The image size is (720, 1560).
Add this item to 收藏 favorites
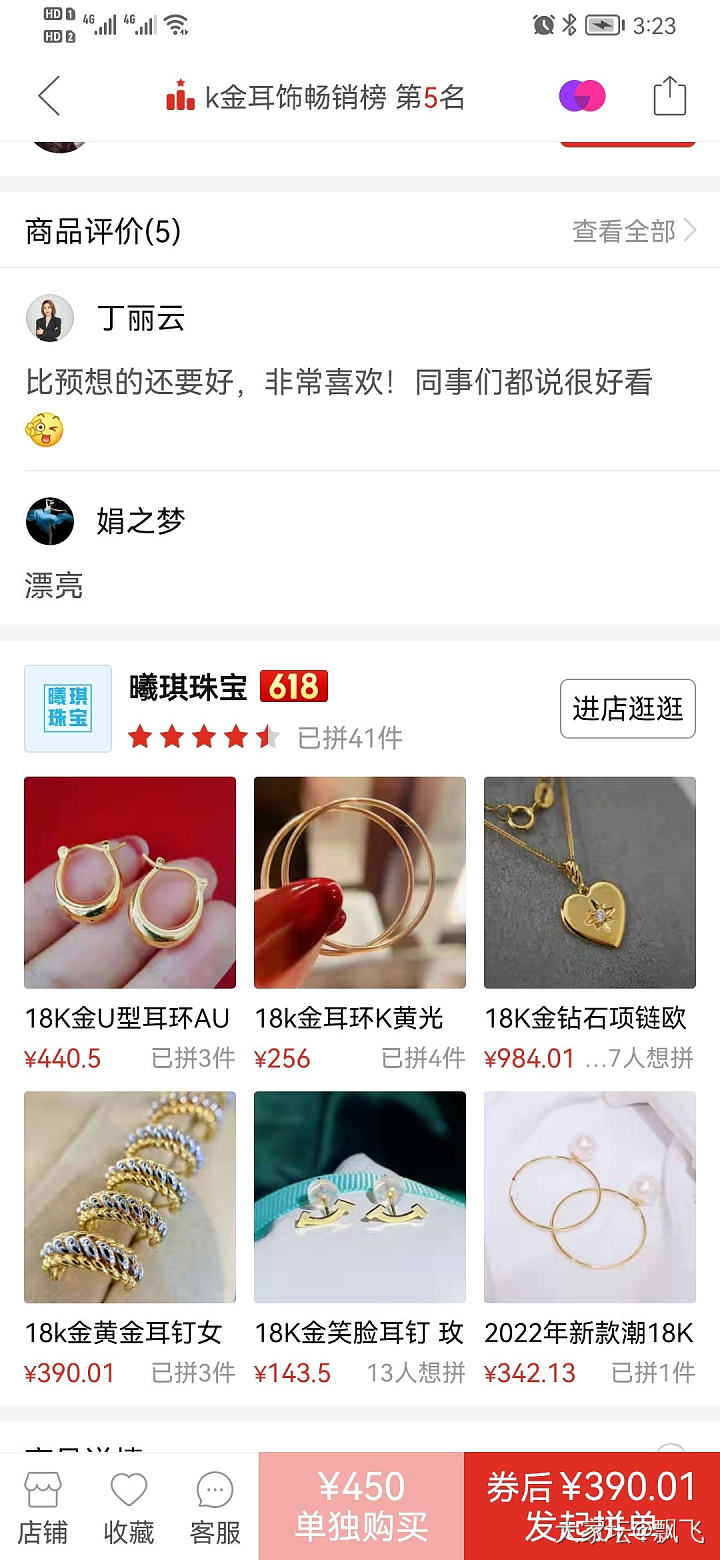(129, 1507)
